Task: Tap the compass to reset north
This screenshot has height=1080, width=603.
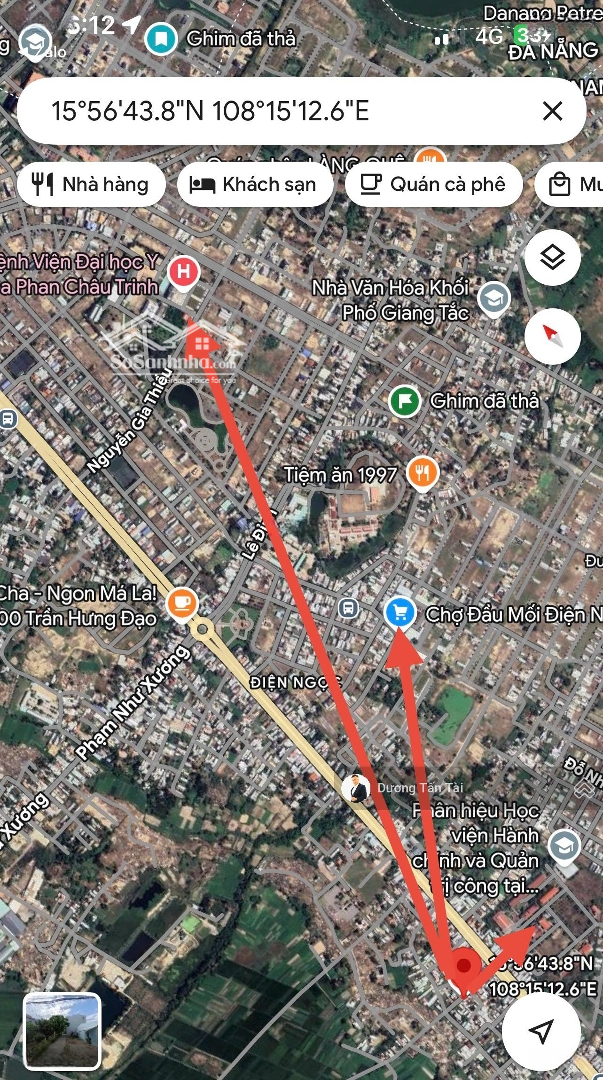Action: [552, 335]
